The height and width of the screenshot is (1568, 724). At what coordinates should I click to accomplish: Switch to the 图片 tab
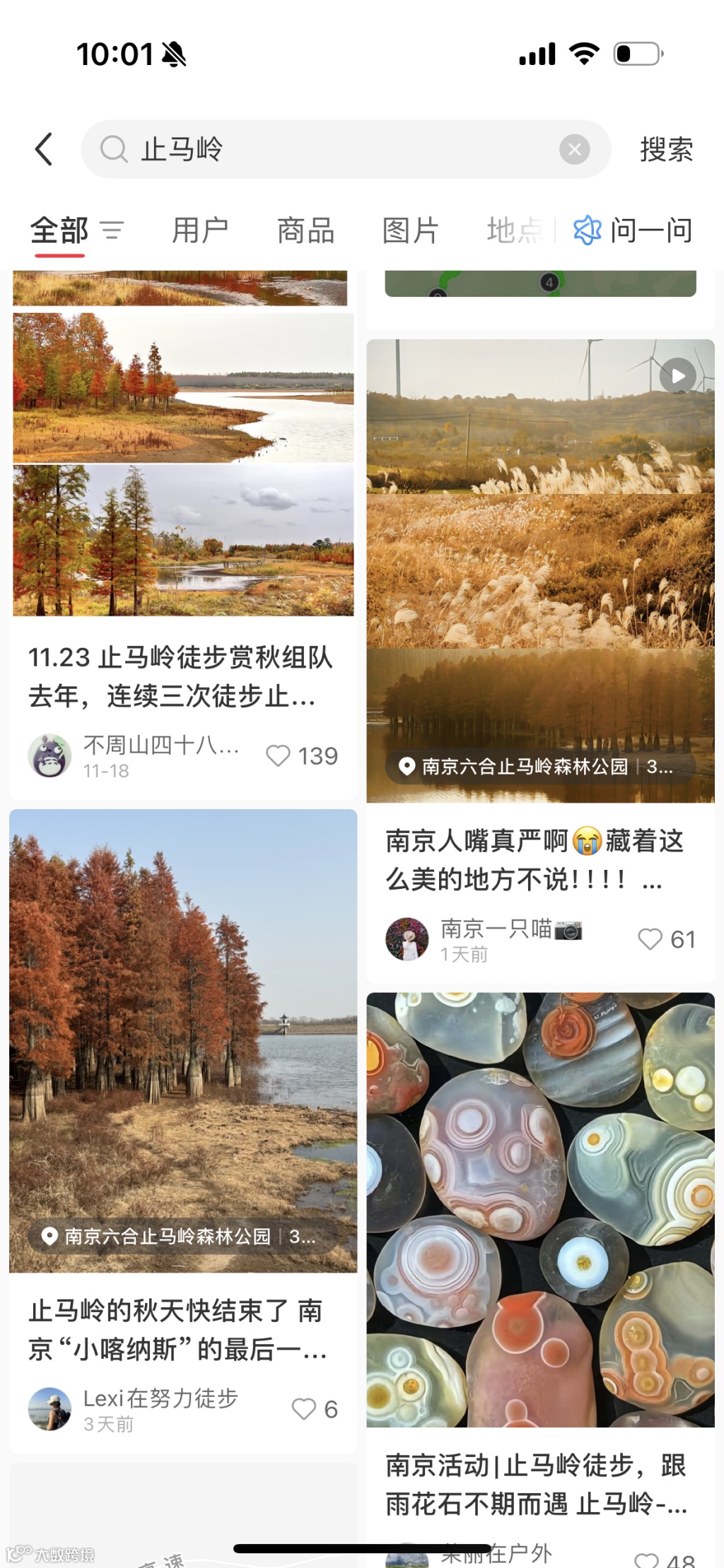coord(410,230)
